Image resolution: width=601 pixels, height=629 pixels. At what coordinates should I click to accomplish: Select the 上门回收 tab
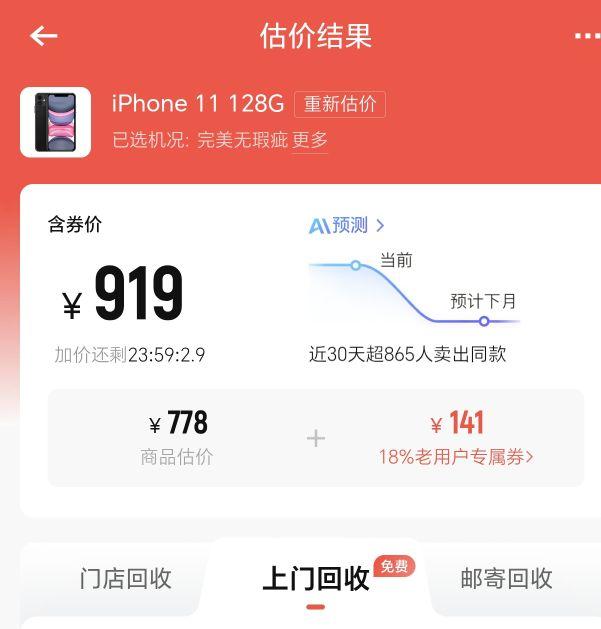click(316, 578)
